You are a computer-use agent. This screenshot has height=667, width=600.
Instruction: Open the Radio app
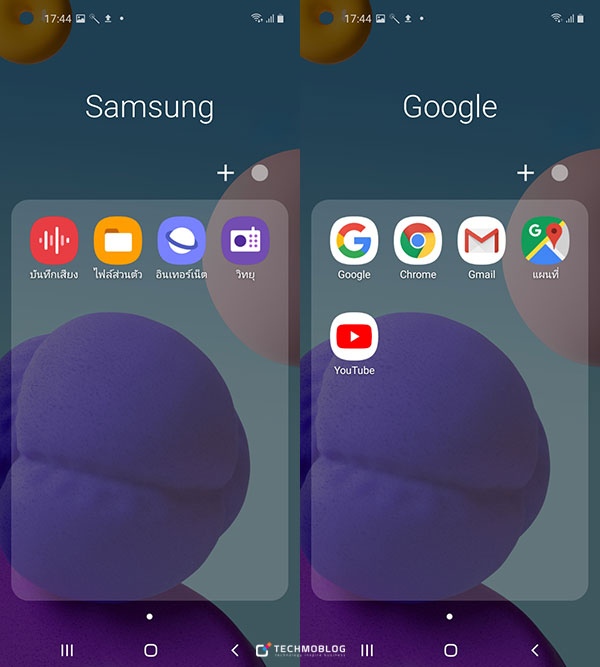245,241
